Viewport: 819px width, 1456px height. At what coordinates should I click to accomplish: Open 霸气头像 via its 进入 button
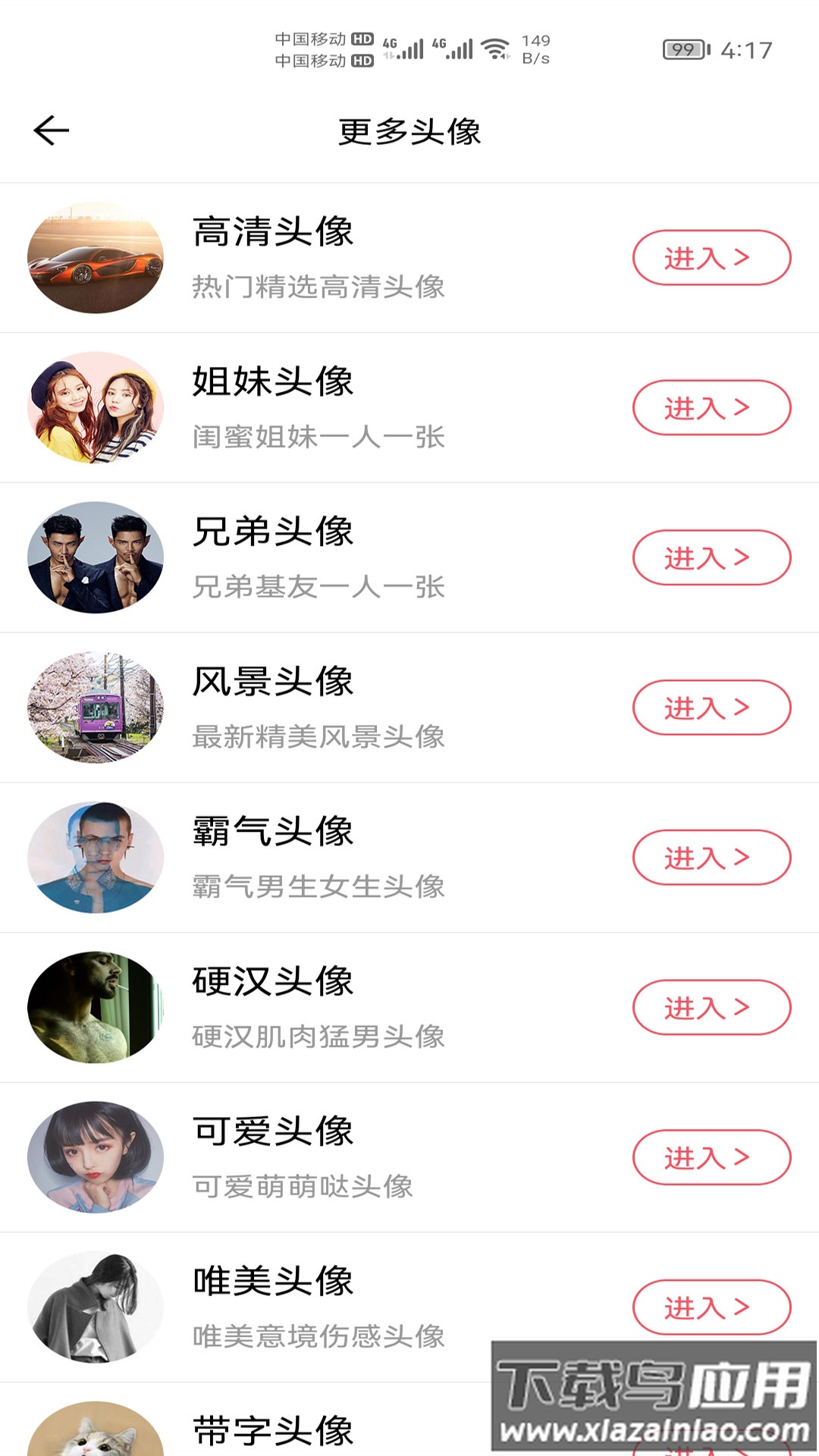click(711, 857)
